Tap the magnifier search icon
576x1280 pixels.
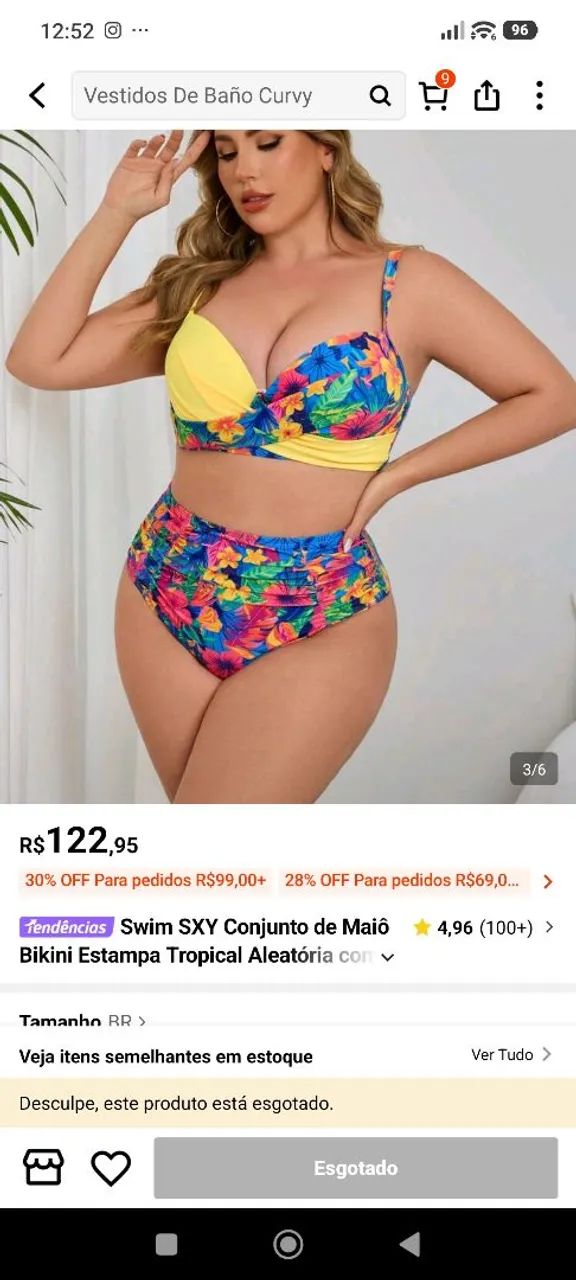[380, 96]
